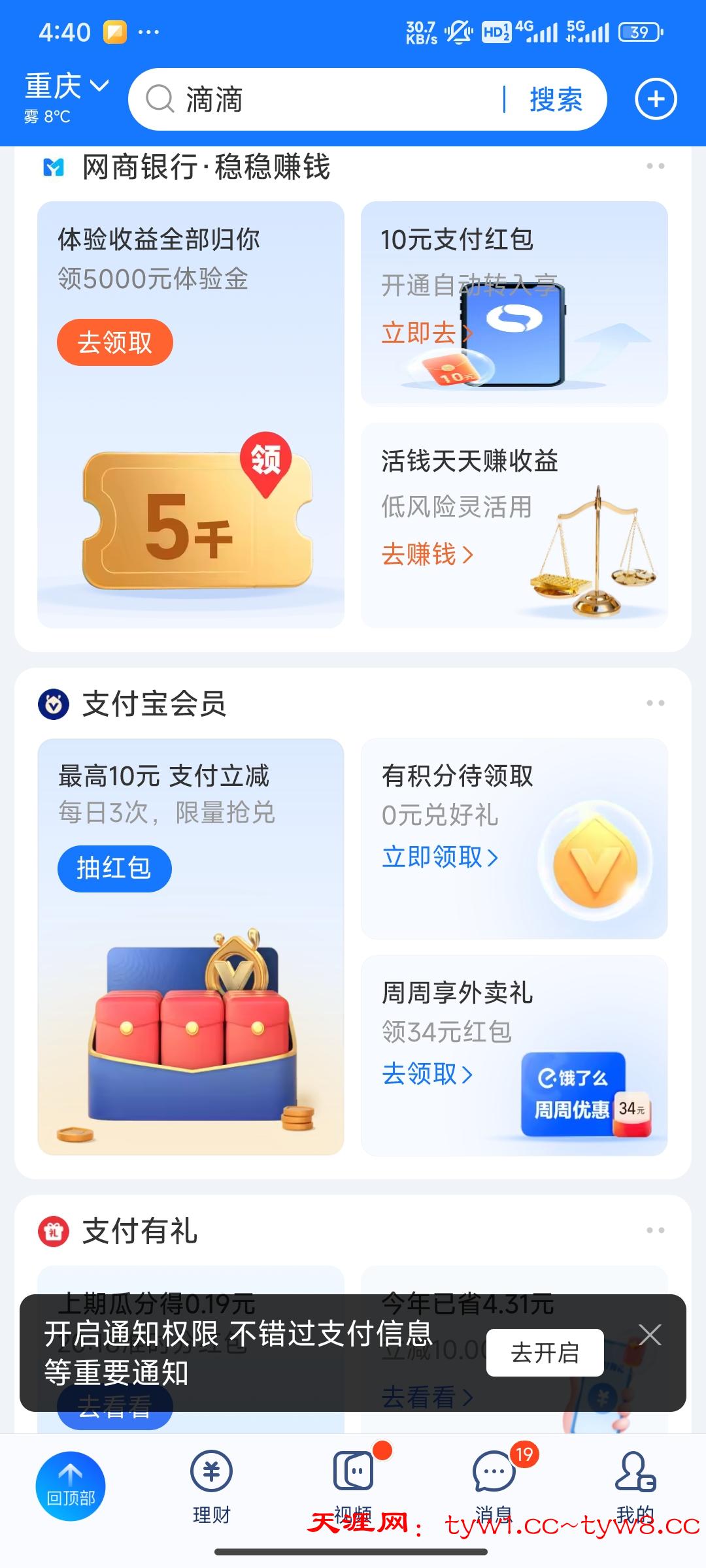Tap 立即领取 under 有积分待领取
This screenshot has height=1568, width=706.
[x=439, y=857]
